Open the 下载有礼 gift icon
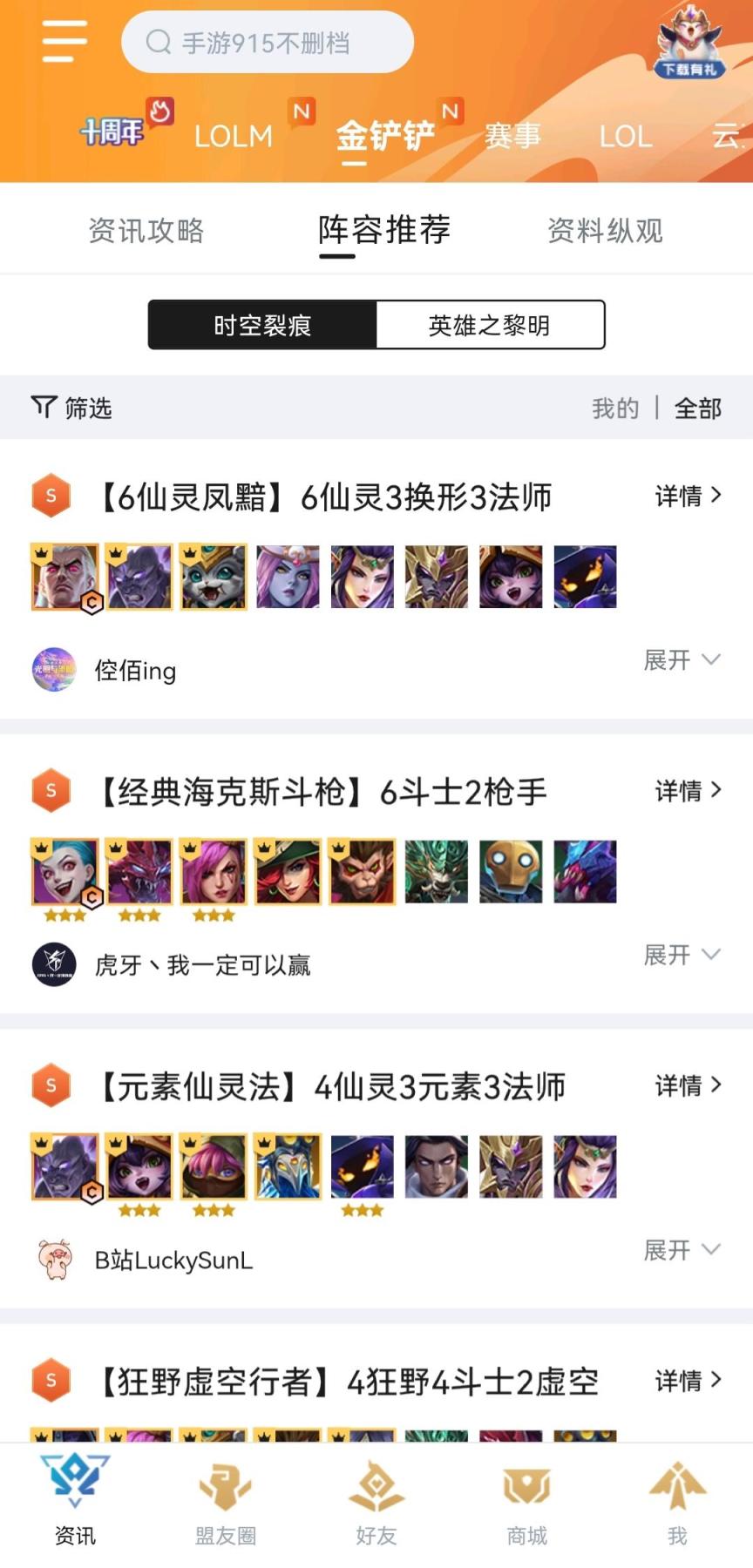The image size is (753, 1568). click(x=689, y=42)
